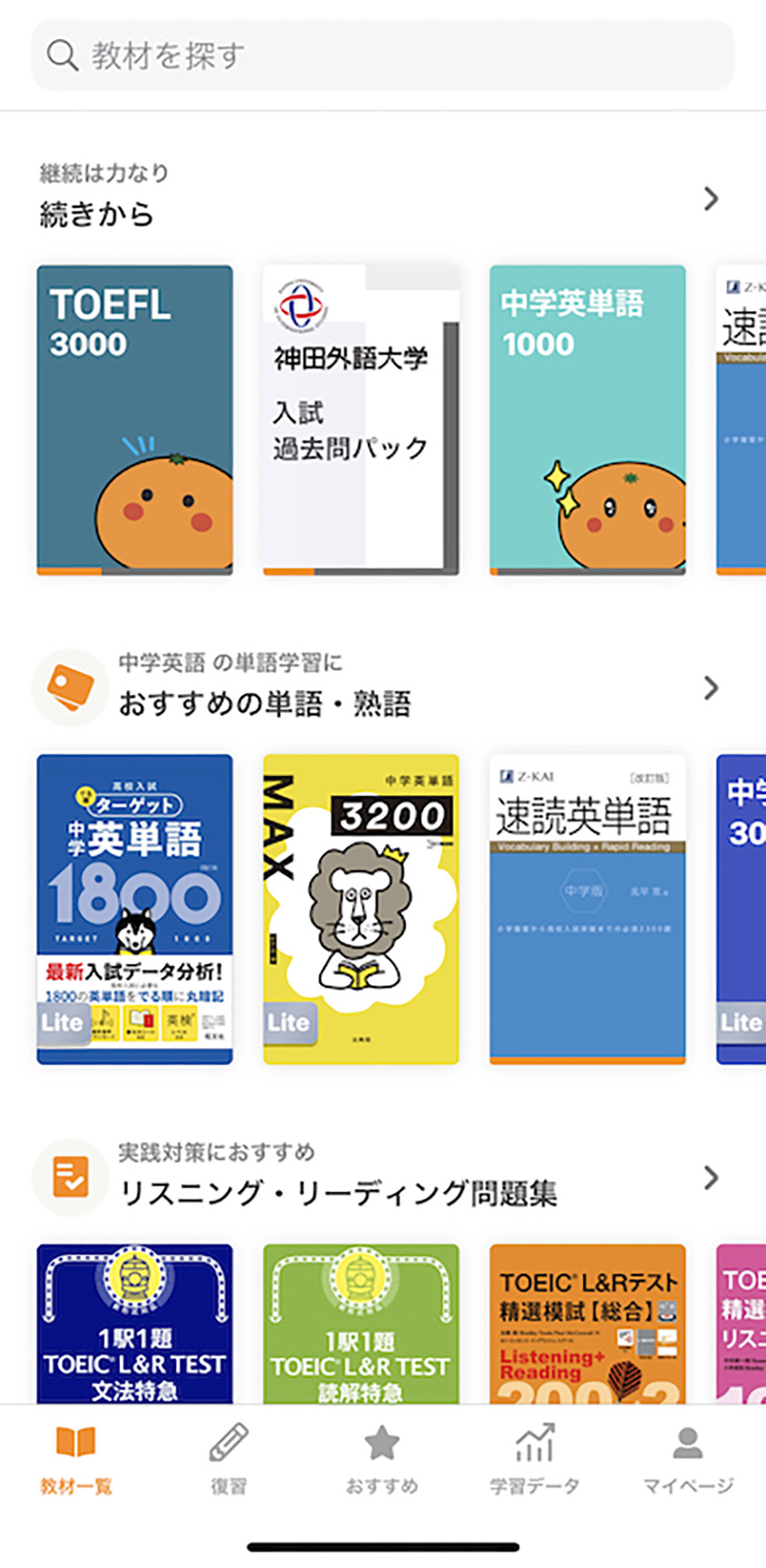The height and width of the screenshot is (1568, 766).
Task: See more リスニング・リーディング問題集
Action: (711, 1178)
